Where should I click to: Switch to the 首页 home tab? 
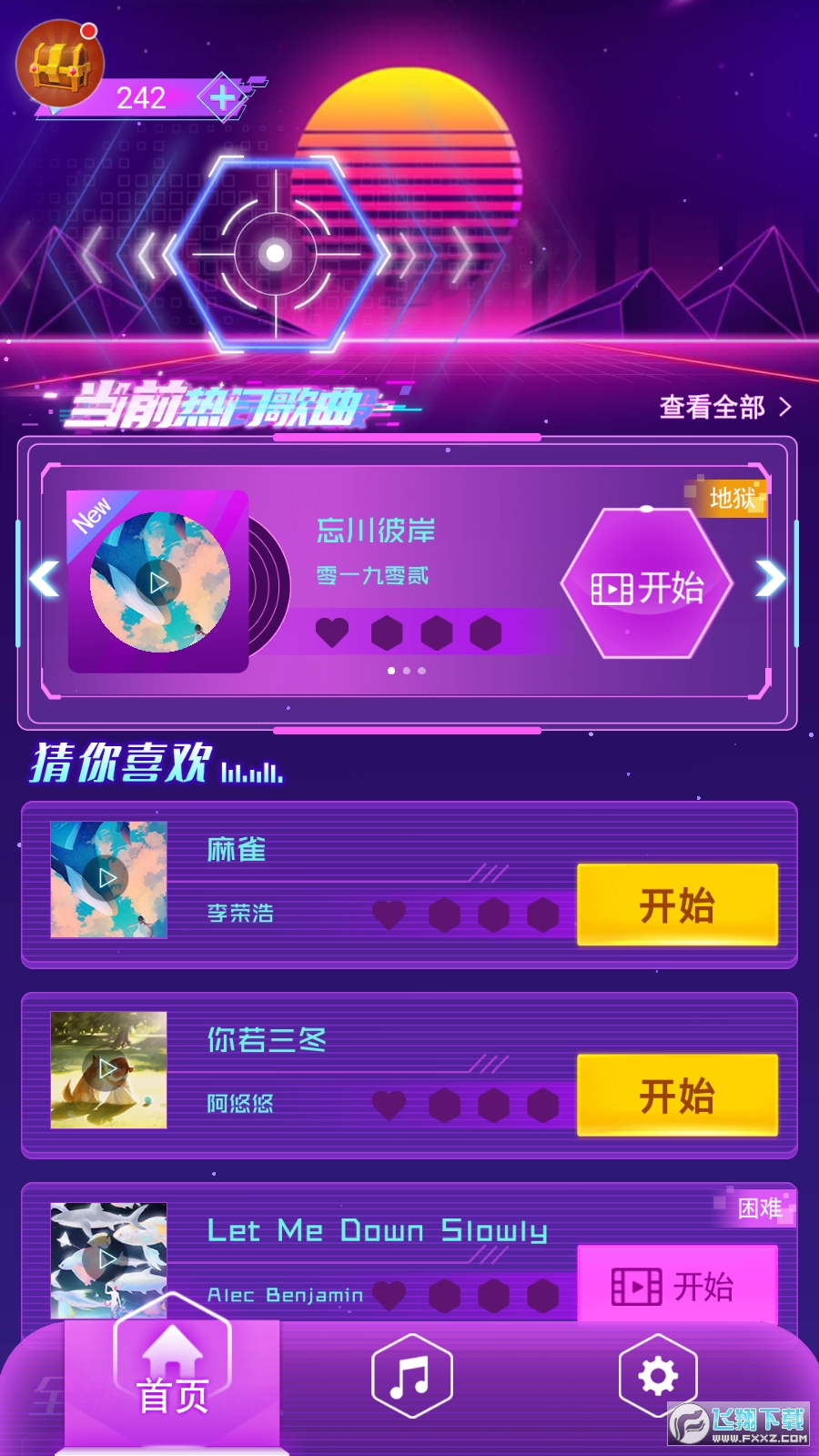pos(172,1374)
